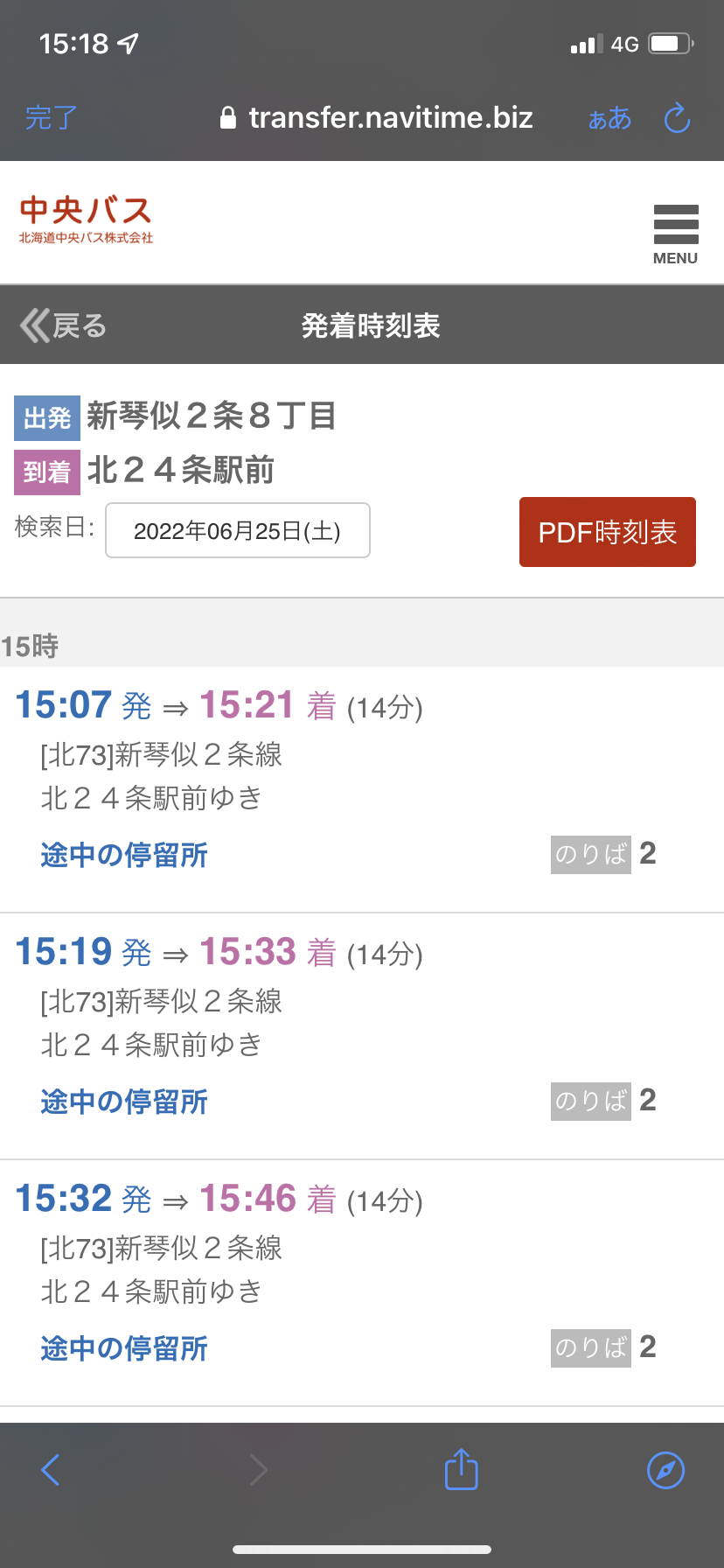This screenshot has height=1568, width=724.
Task: Open 途中の停留所 for the 15:19 departure
Action: coord(124,1102)
